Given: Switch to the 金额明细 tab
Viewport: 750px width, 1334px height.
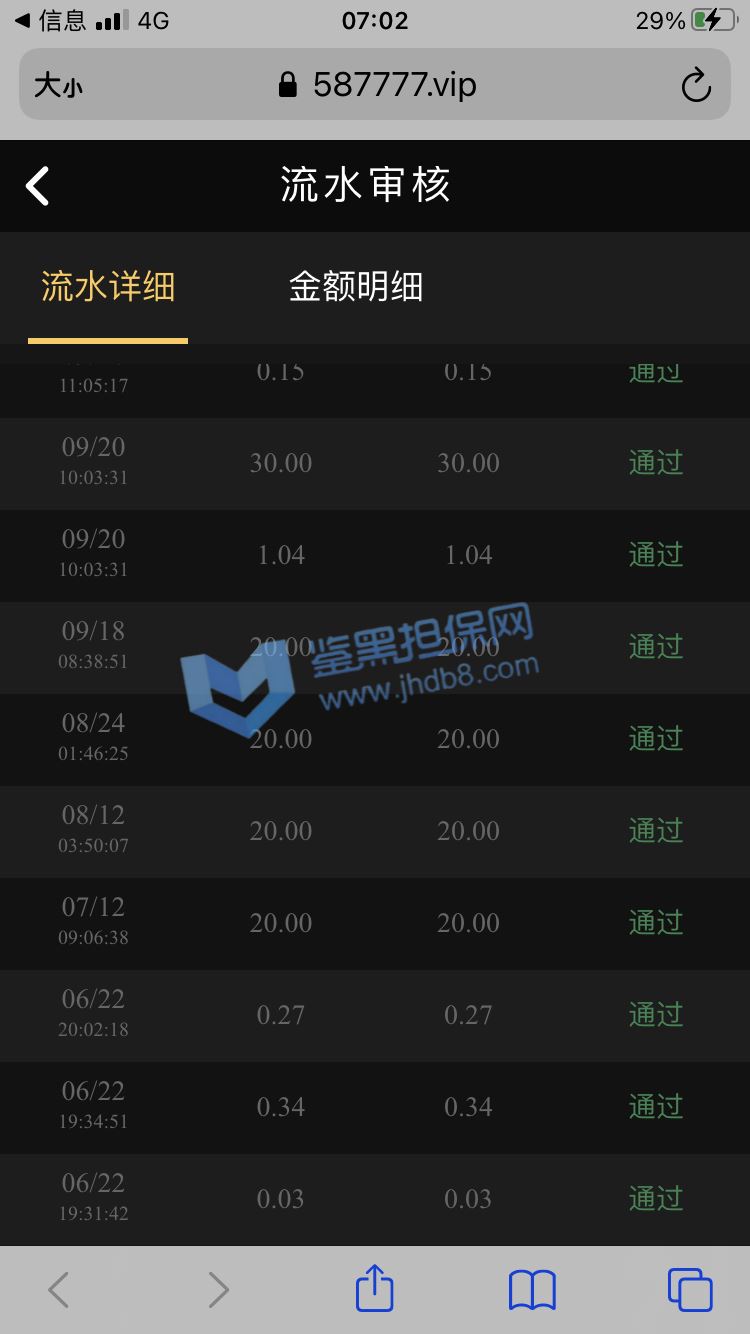Looking at the screenshot, I should tap(356, 287).
